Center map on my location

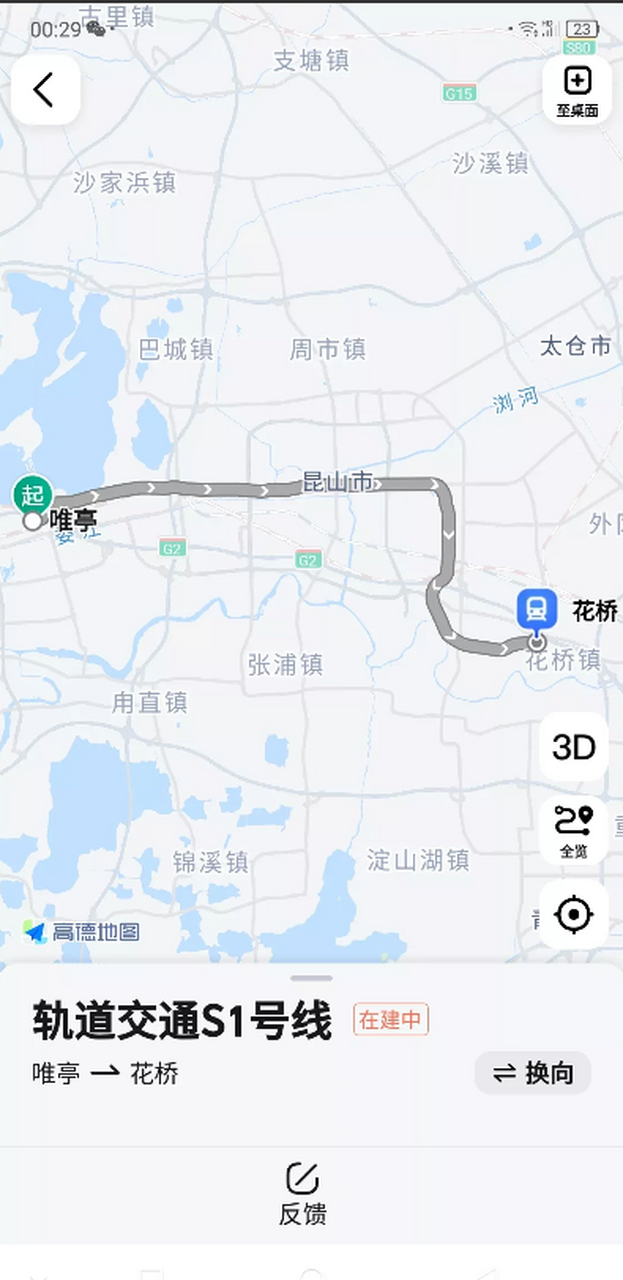pyautogui.click(x=574, y=914)
